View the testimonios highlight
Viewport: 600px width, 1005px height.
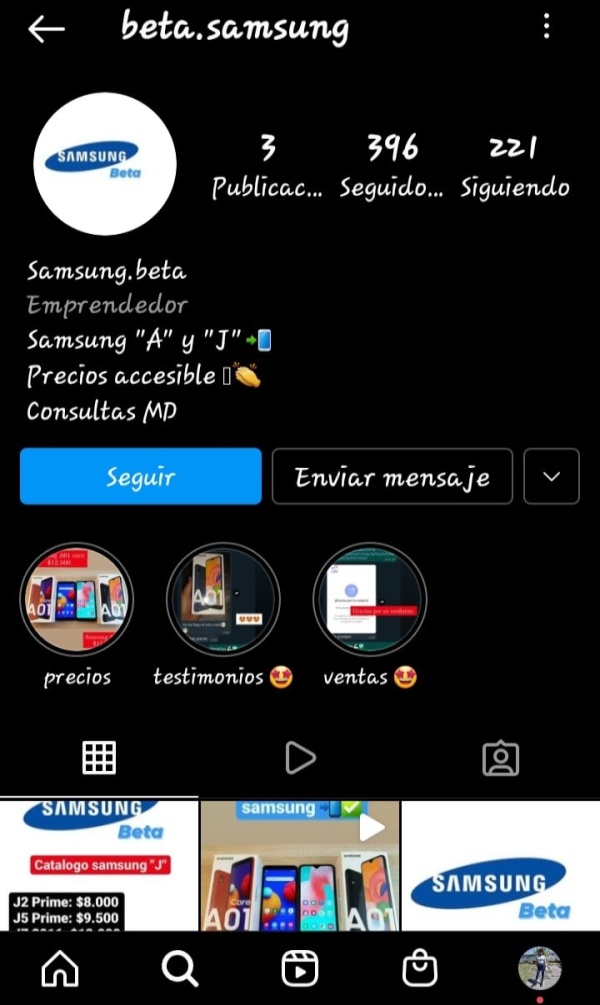[223, 600]
